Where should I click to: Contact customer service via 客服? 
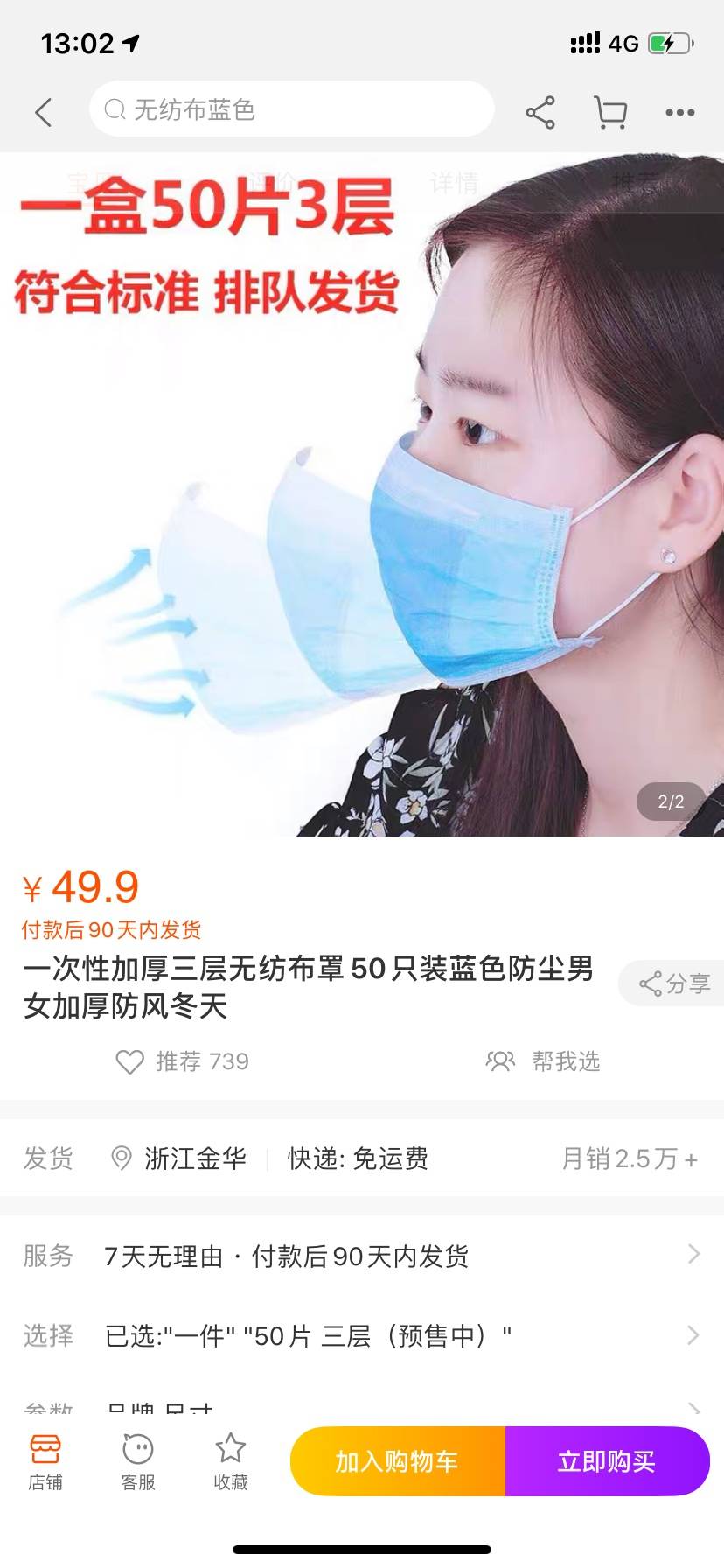138,1461
